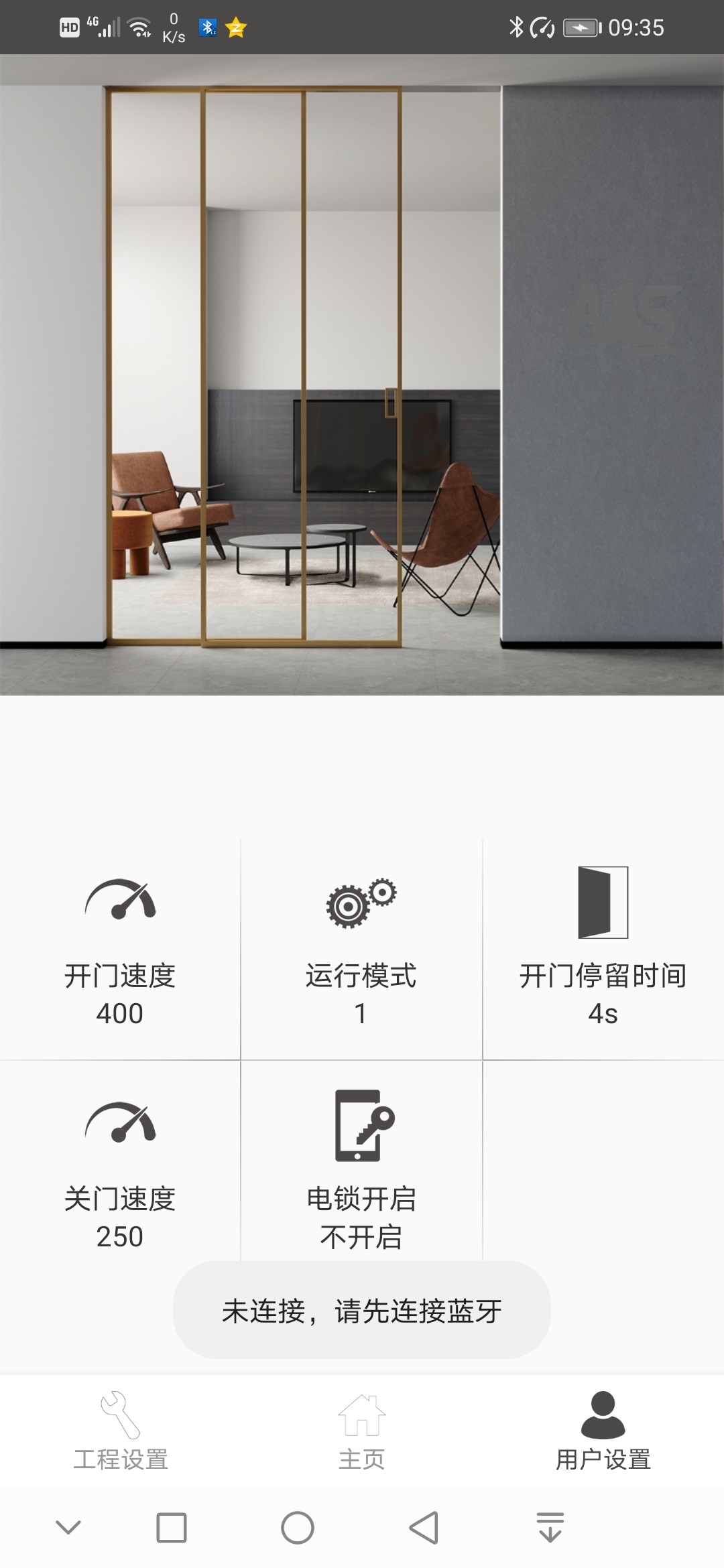Tap the system back button

click(424, 1528)
